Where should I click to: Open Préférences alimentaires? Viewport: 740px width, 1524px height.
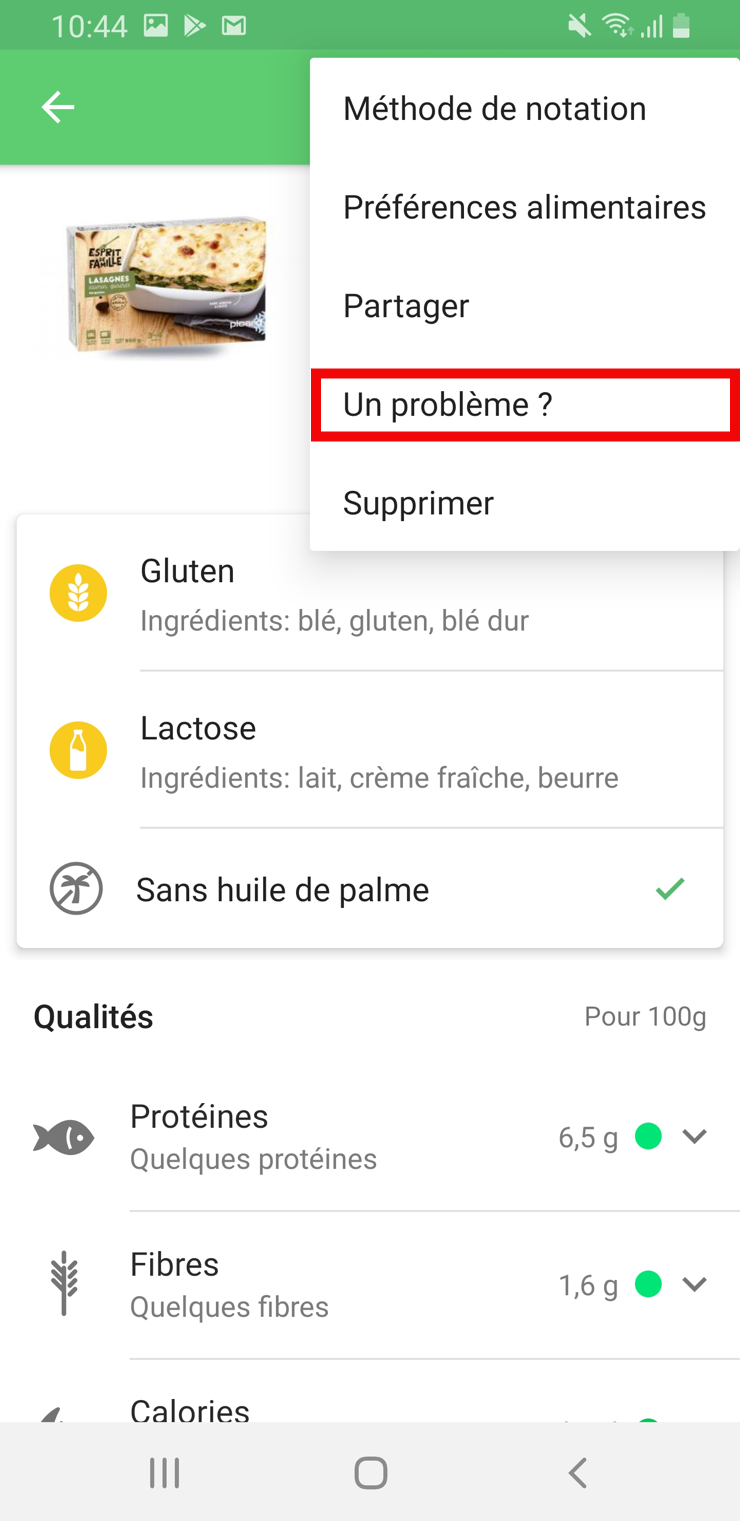pos(524,207)
